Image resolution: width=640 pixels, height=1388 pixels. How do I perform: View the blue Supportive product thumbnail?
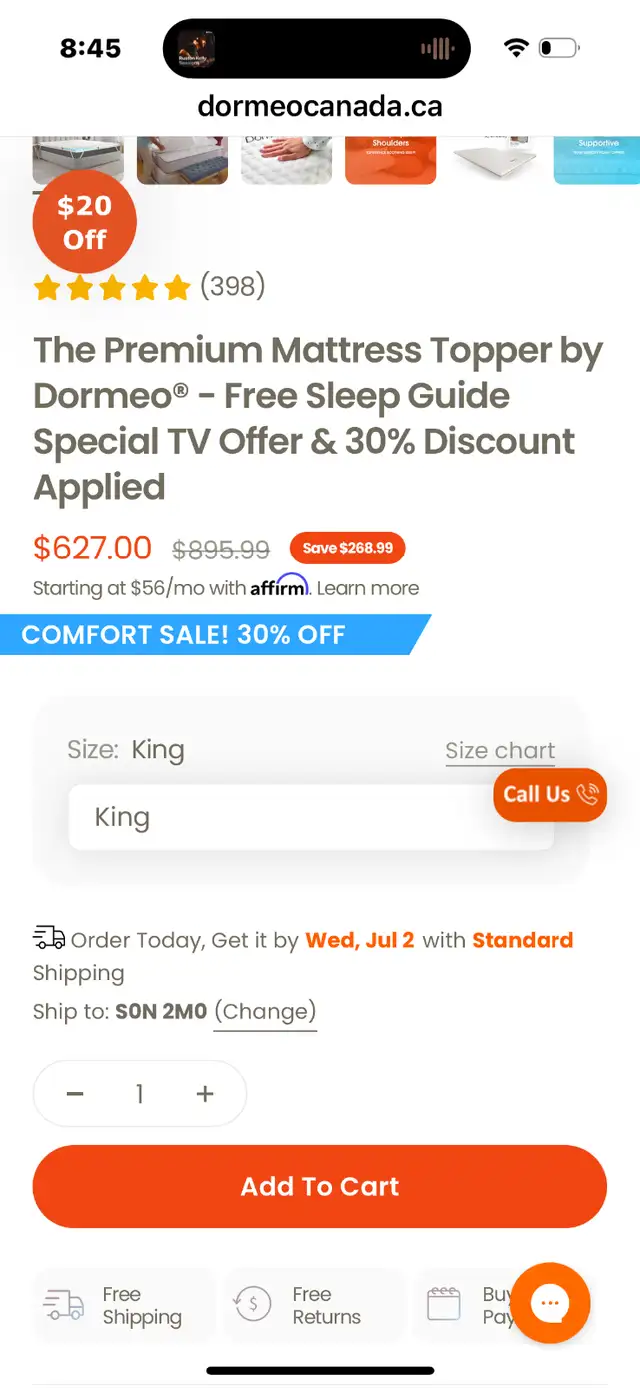coord(597,158)
